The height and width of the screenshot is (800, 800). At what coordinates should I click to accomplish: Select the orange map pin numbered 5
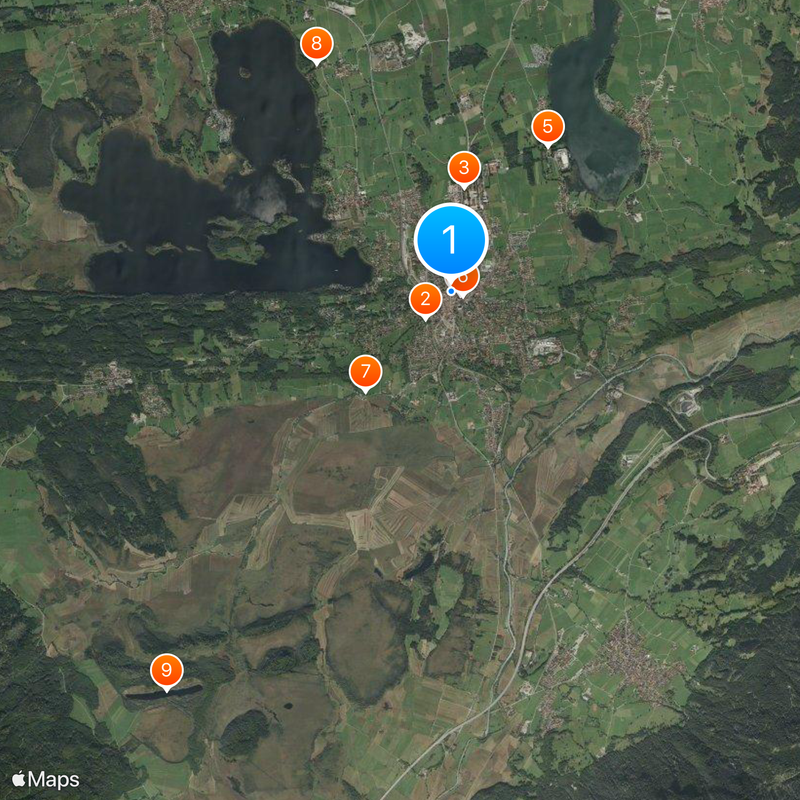[547, 127]
